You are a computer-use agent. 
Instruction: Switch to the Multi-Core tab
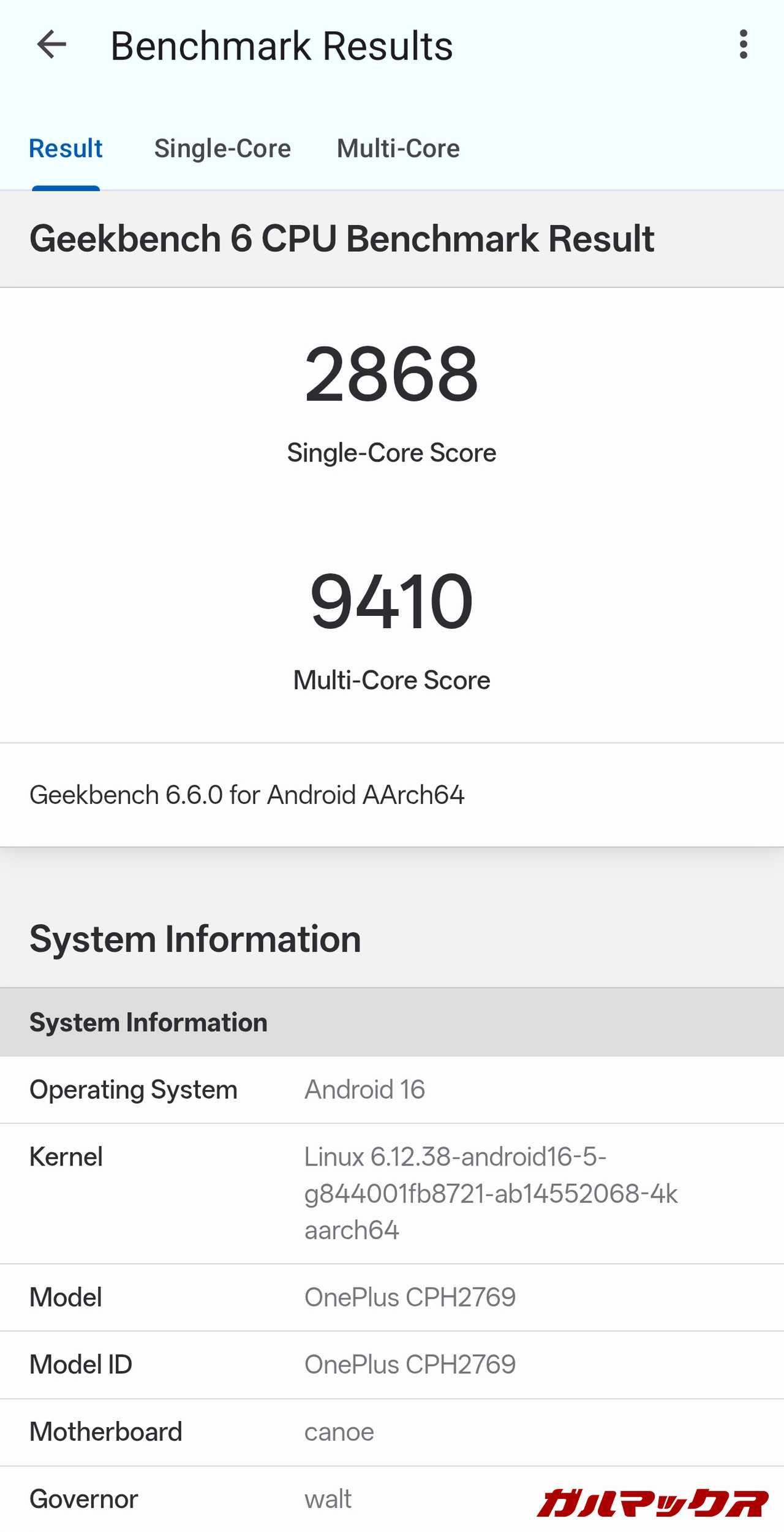tap(398, 149)
